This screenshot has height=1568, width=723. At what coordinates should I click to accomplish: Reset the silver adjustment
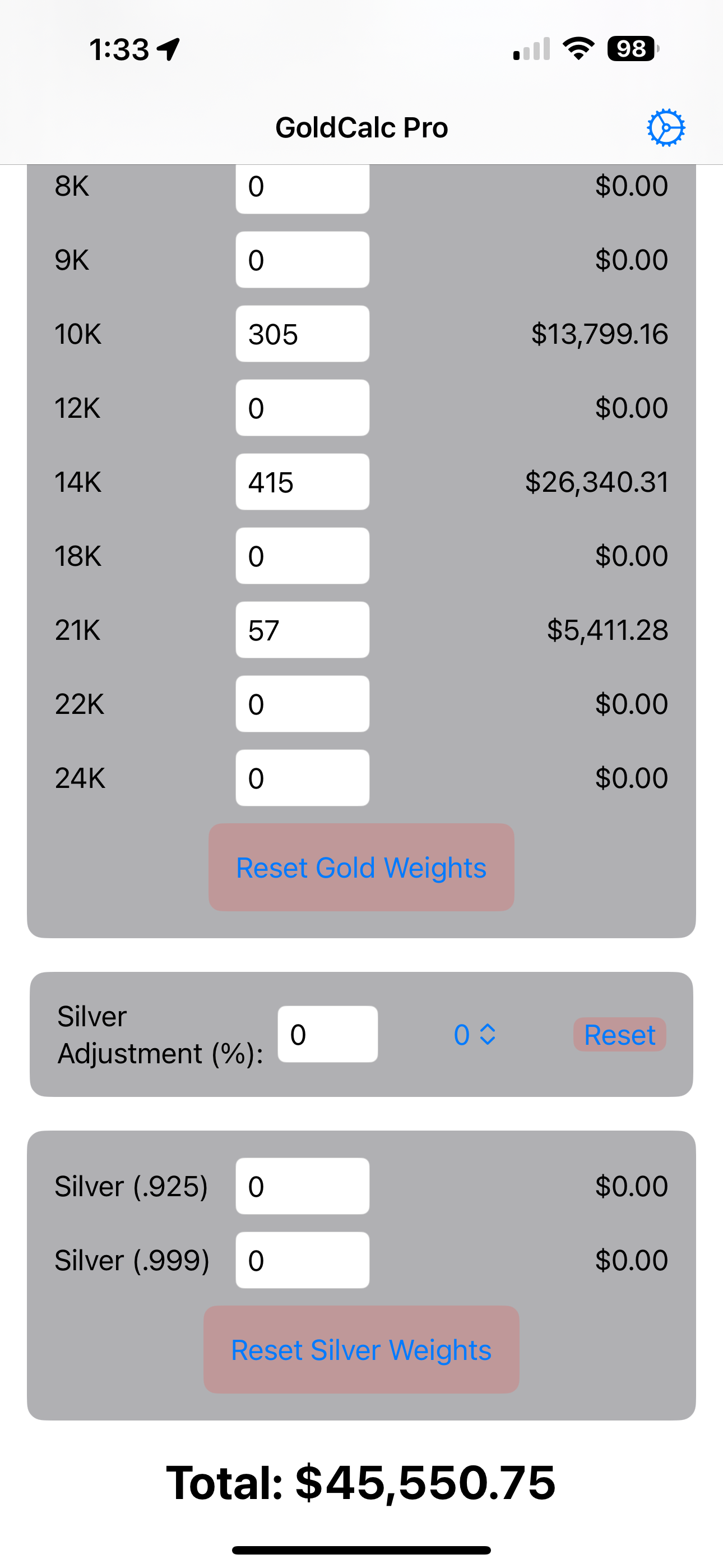click(x=619, y=1034)
